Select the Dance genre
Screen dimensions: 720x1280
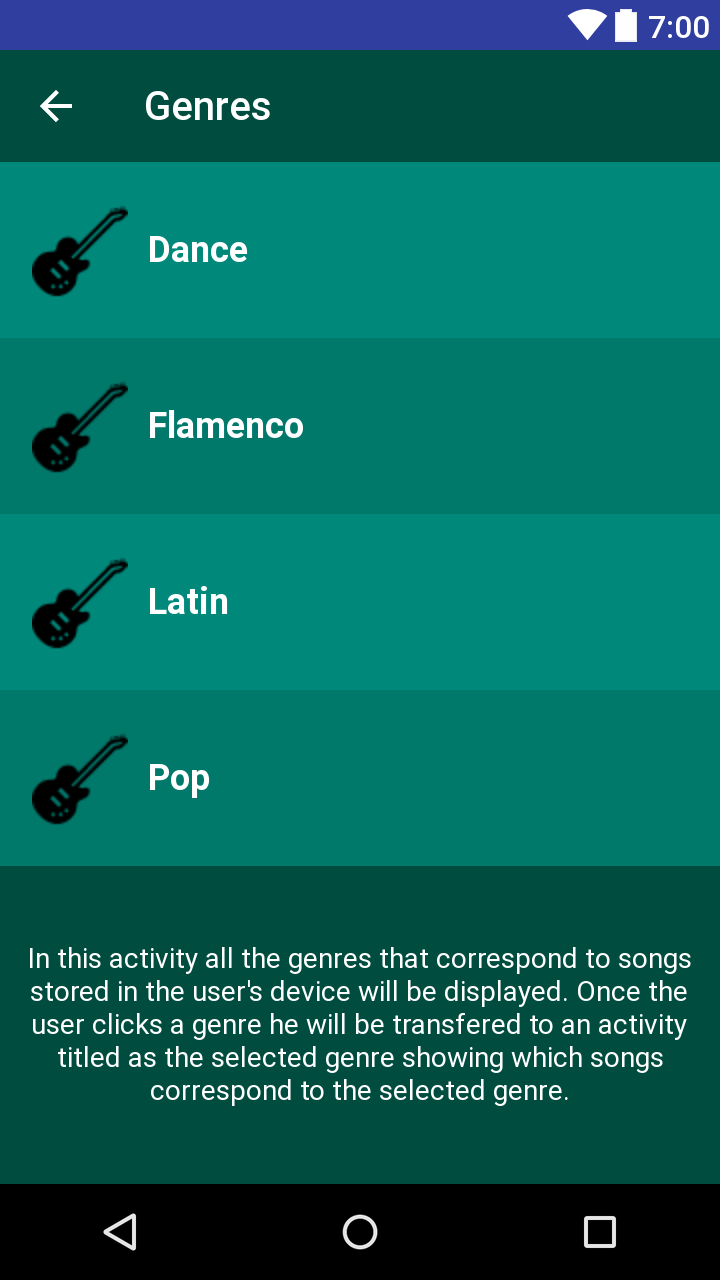(360, 250)
